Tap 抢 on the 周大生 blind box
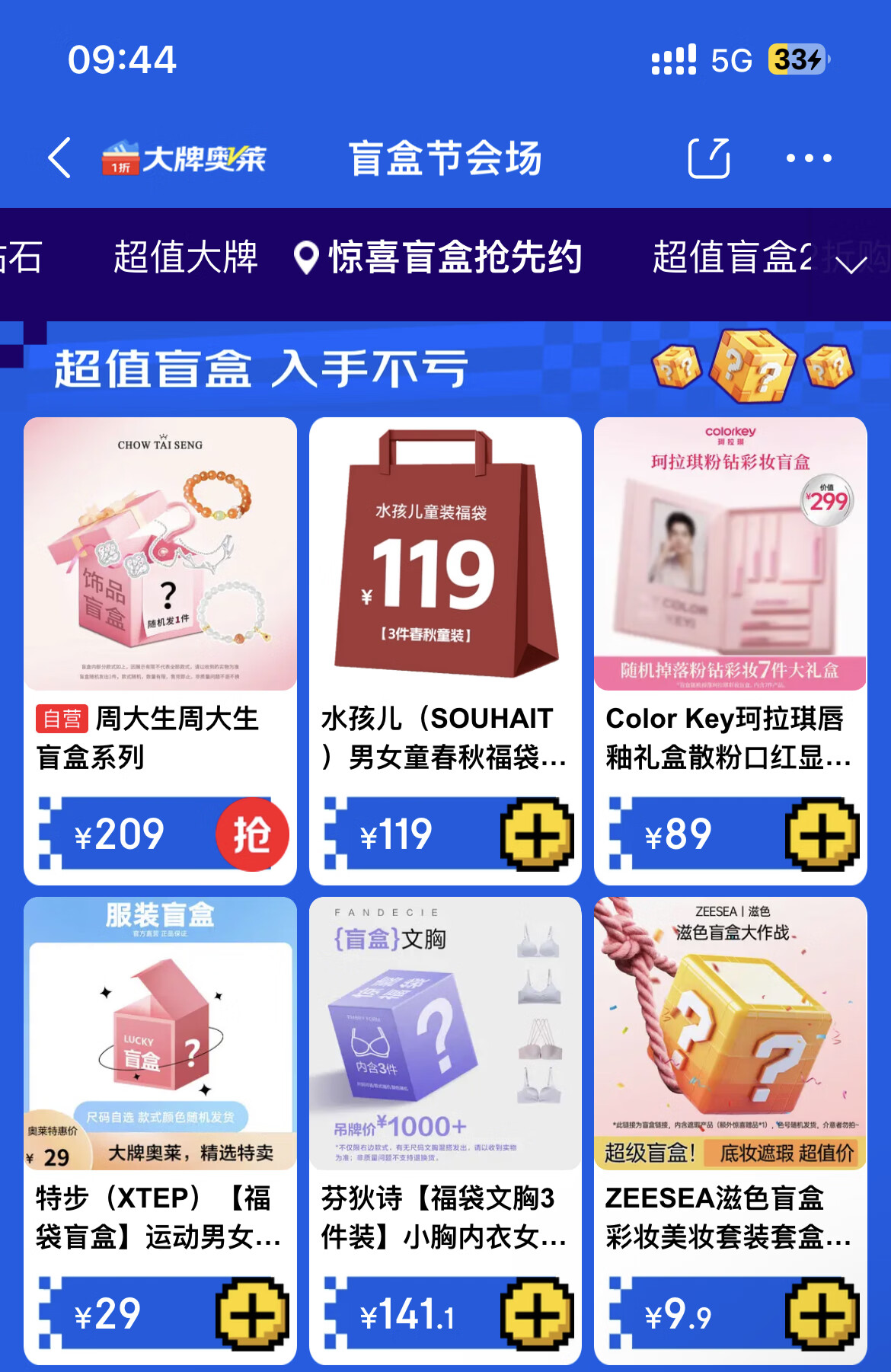Image resolution: width=891 pixels, height=1372 pixels. [x=252, y=834]
